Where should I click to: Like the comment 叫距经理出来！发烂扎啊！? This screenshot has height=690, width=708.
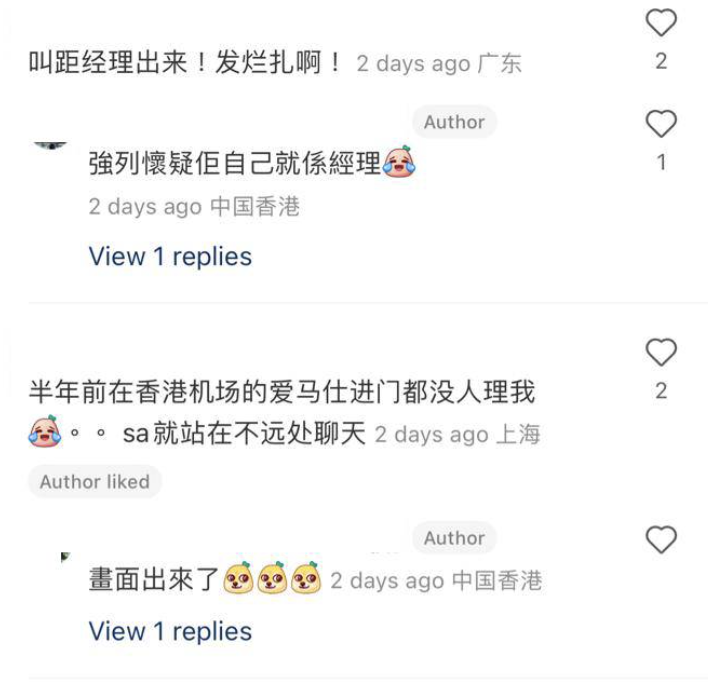661,22
